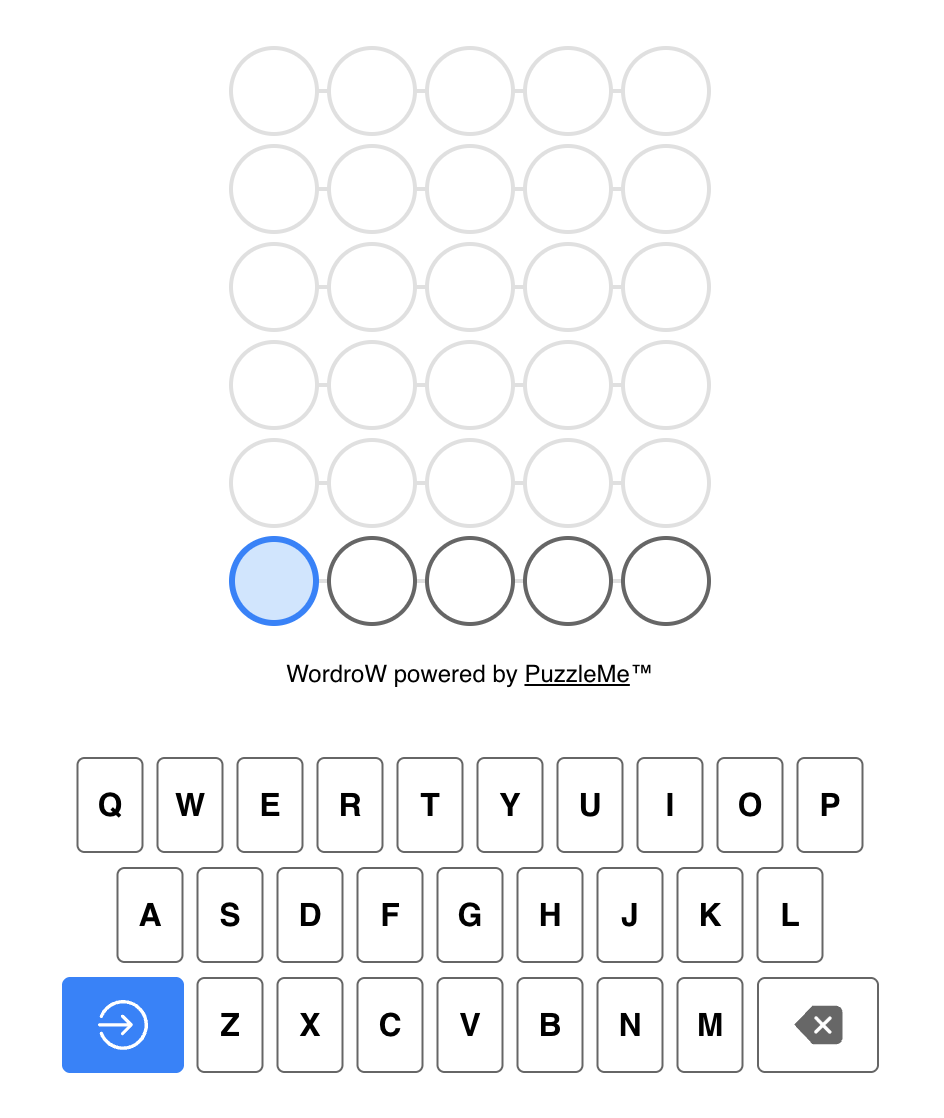Tap the PuzzleMe link
The height and width of the screenshot is (1118, 944).
[577, 674]
